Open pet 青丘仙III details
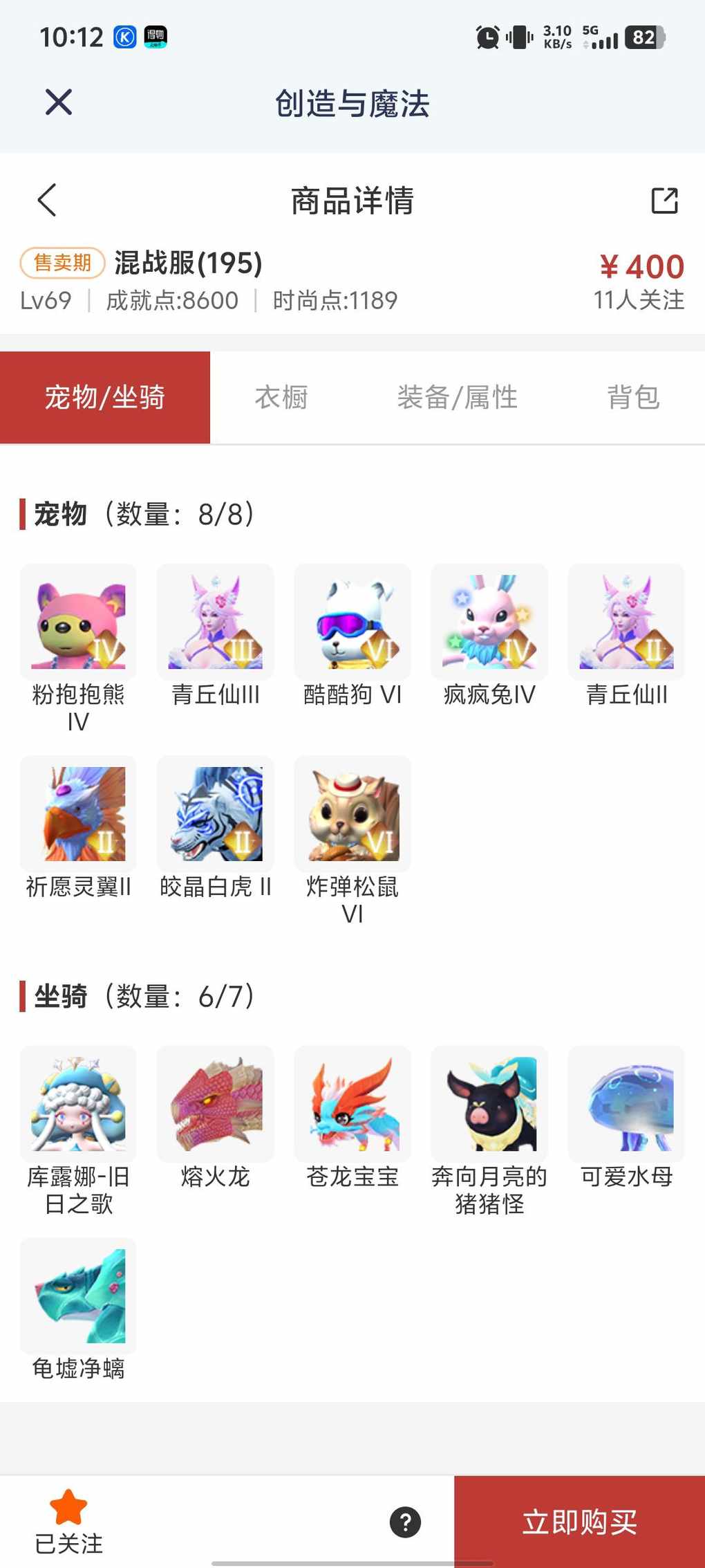This screenshot has width=705, height=1568. click(x=215, y=622)
